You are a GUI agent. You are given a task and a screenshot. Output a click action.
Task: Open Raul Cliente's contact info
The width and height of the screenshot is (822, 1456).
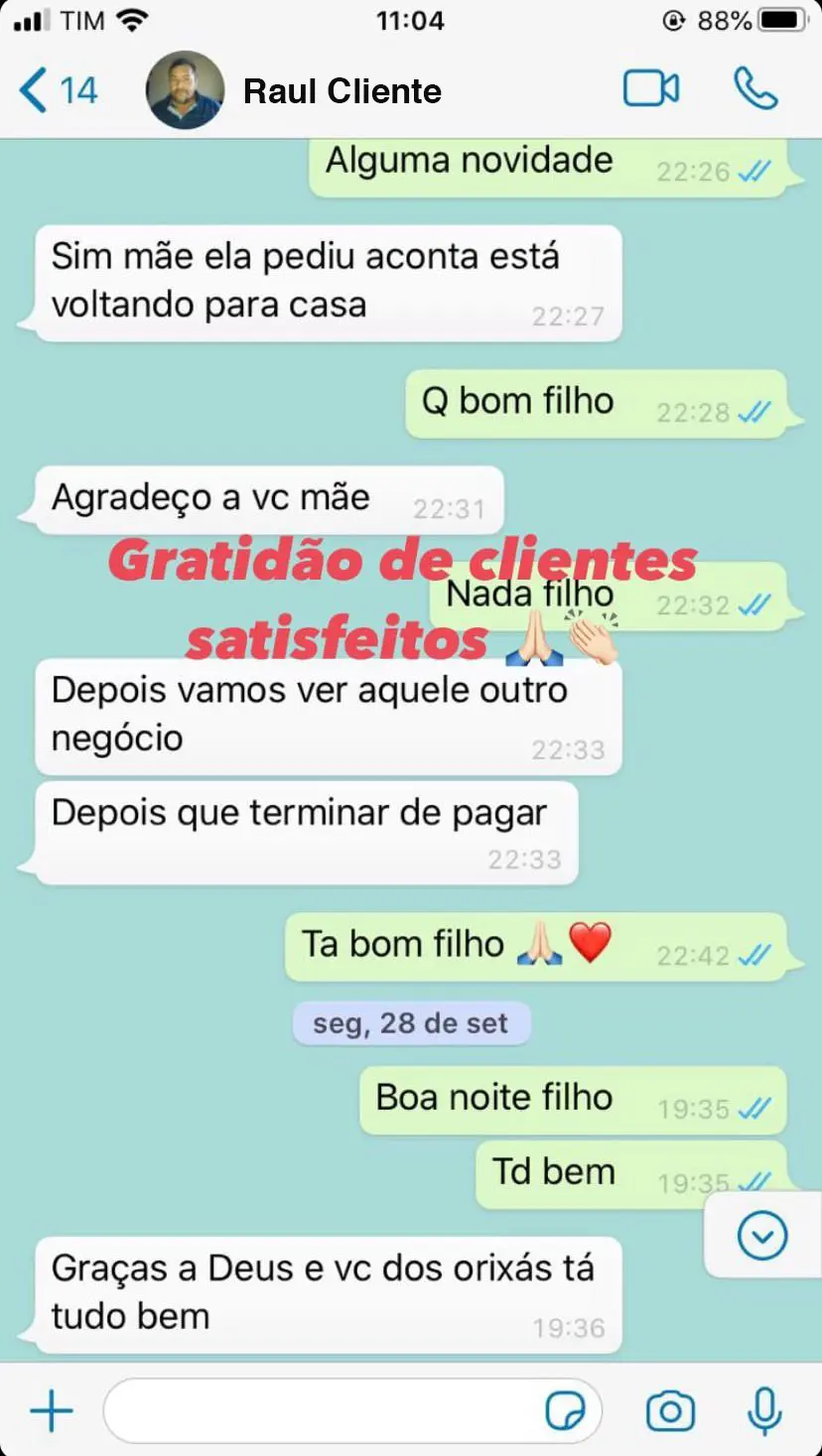click(x=342, y=91)
